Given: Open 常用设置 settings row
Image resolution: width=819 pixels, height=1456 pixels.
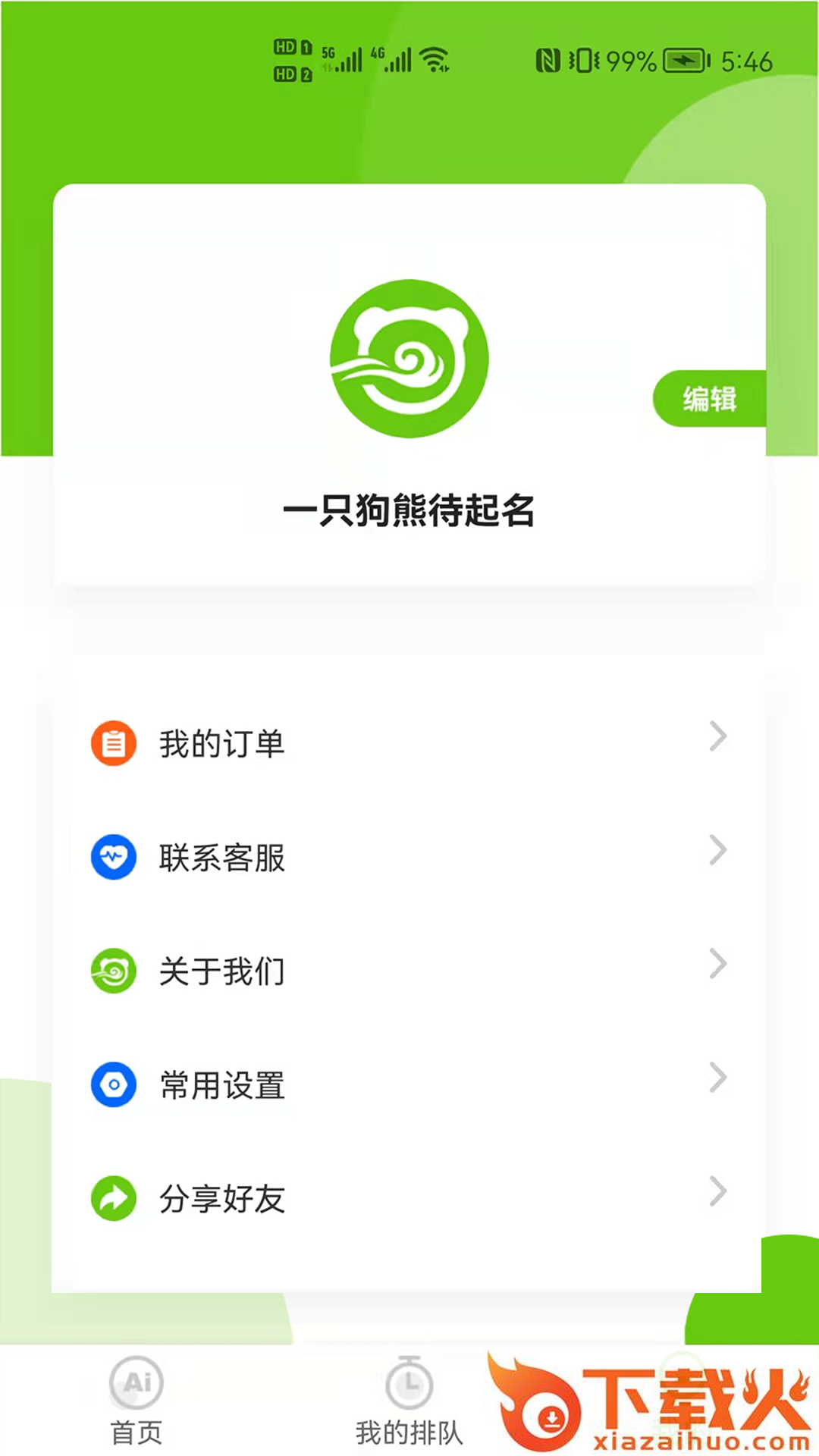Looking at the screenshot, I should [409, 1084].
